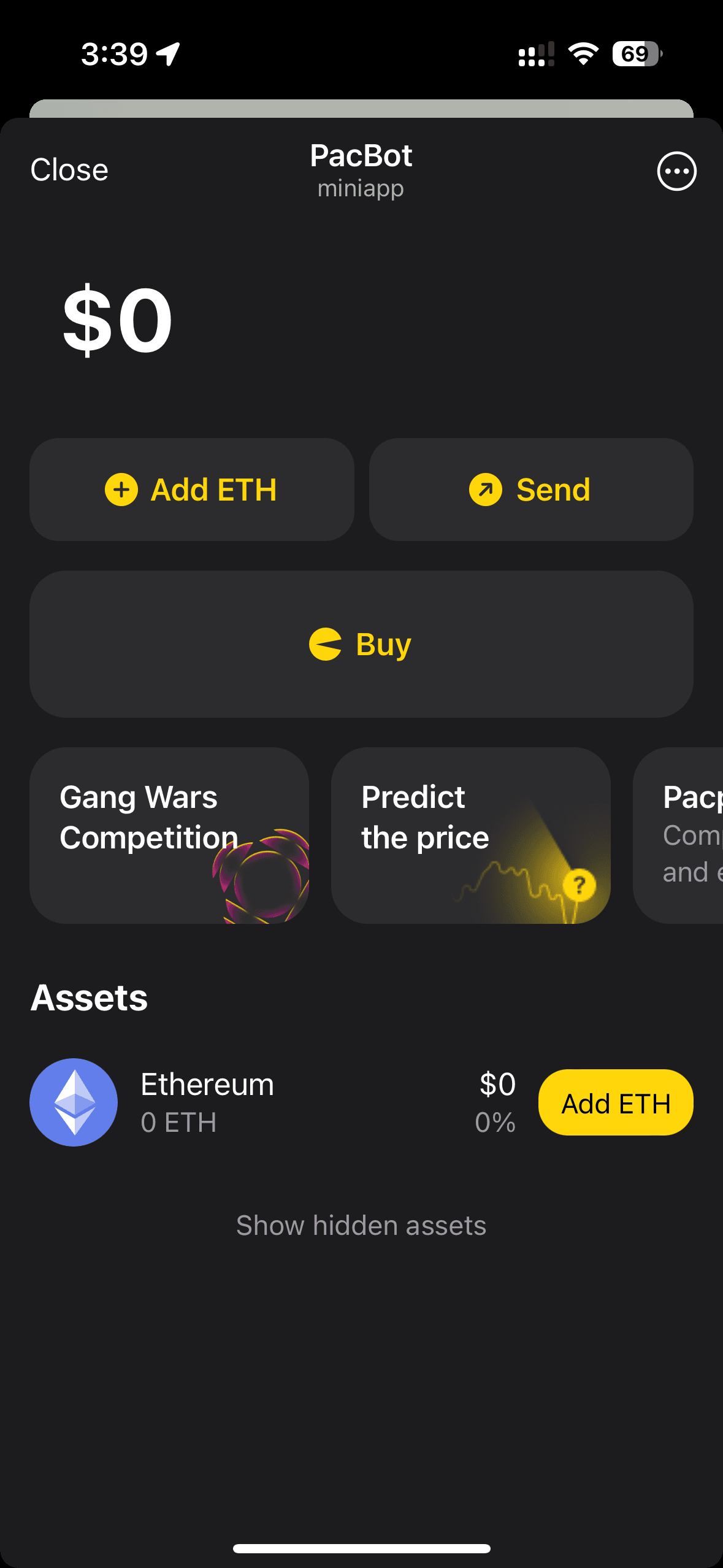The height and width of the screenshot is (1568, 723).
Task: Open the Ethereum asset row
Action: coord(245,1102)
